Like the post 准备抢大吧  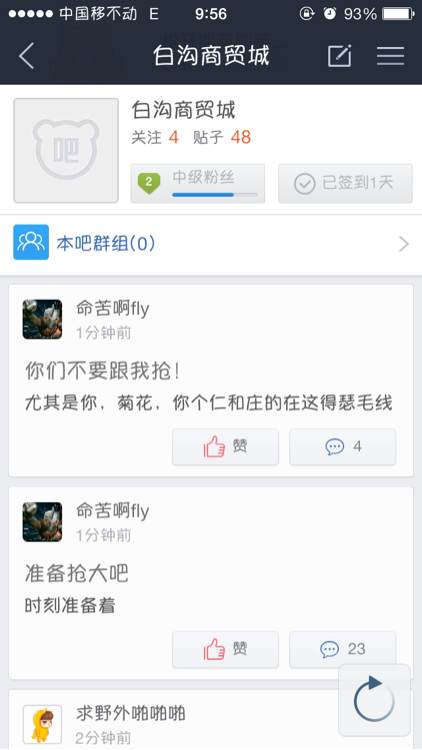pos(225,649)
